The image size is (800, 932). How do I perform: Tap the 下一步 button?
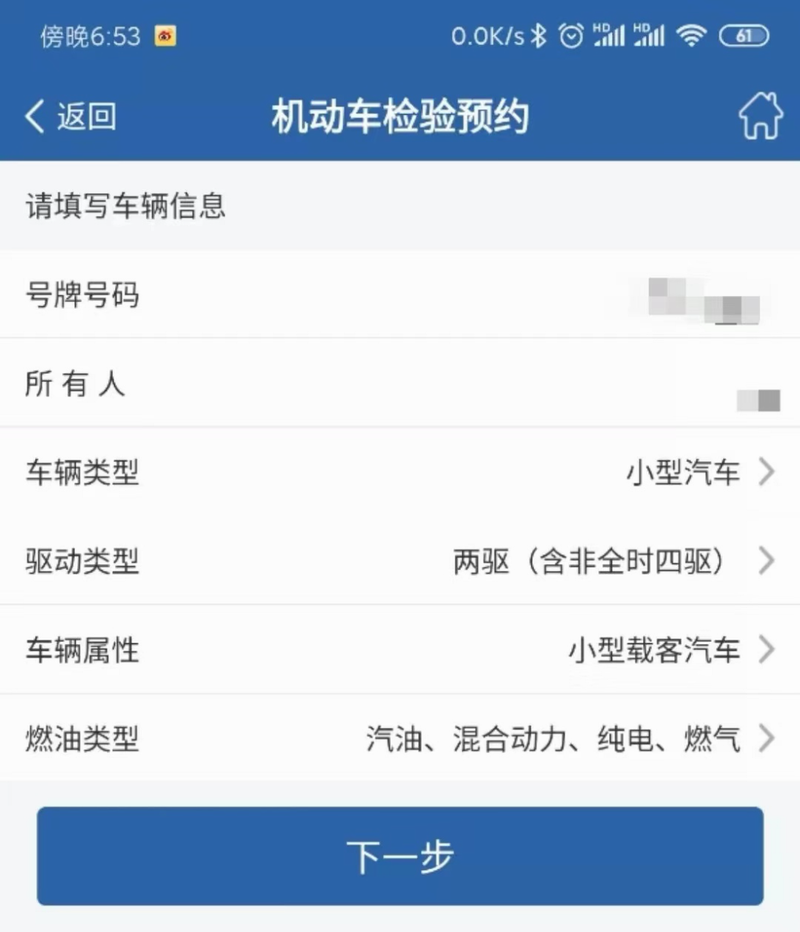(400, 856)
